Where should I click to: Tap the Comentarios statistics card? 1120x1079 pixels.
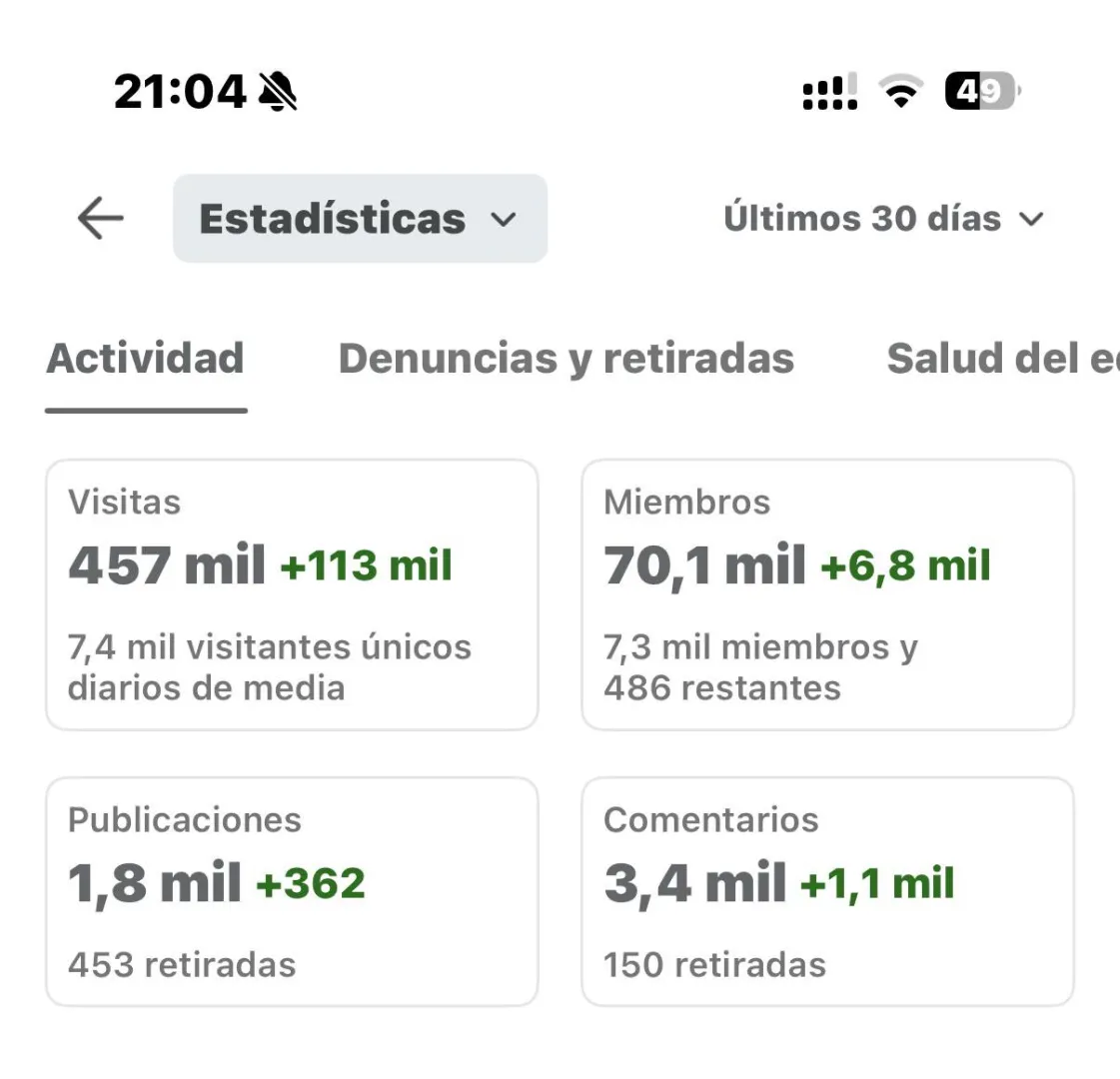click(827, 891)
